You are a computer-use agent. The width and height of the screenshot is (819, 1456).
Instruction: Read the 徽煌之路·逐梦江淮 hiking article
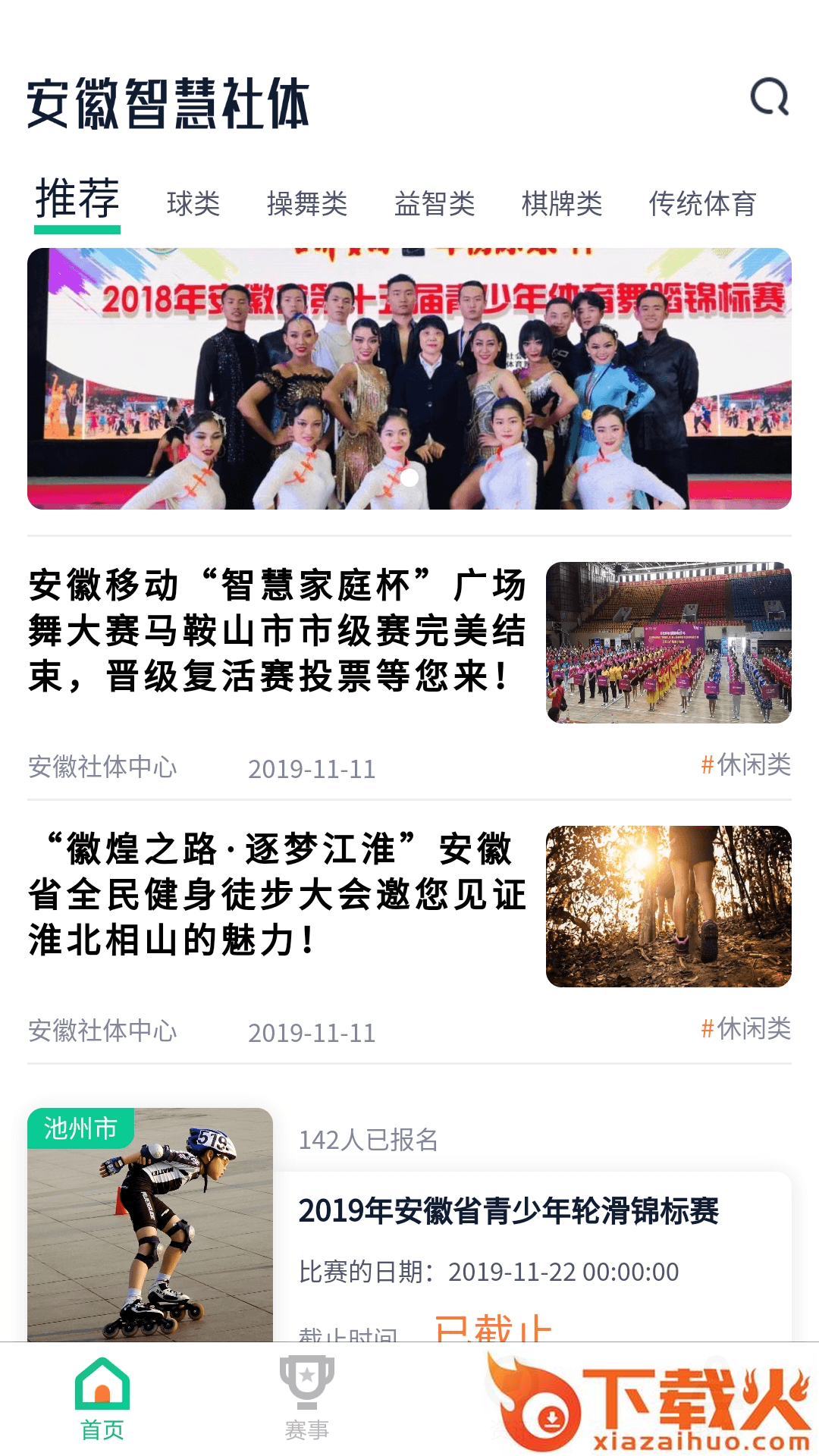(x=278, y=895)
